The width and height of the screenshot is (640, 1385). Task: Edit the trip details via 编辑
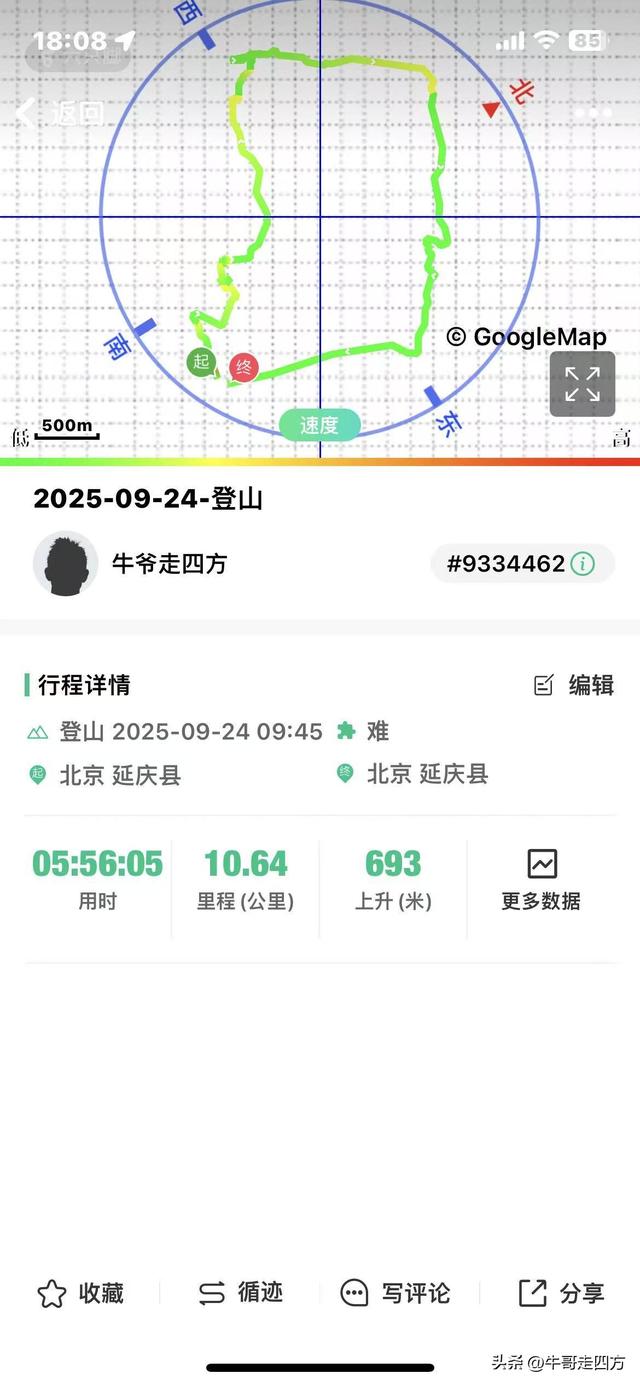click(x=574, y=685)
